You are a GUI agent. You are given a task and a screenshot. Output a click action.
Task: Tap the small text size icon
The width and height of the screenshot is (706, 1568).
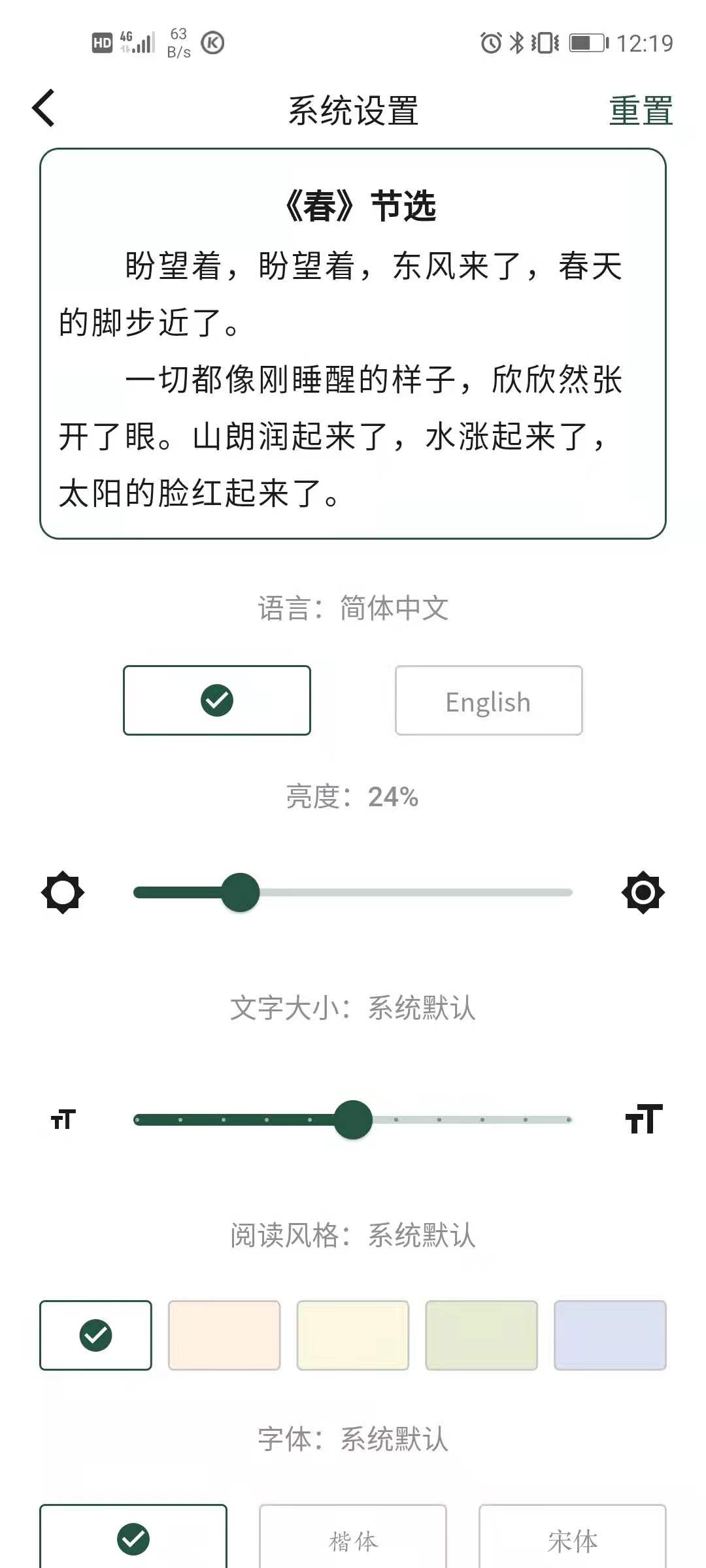coord(63,1120)
